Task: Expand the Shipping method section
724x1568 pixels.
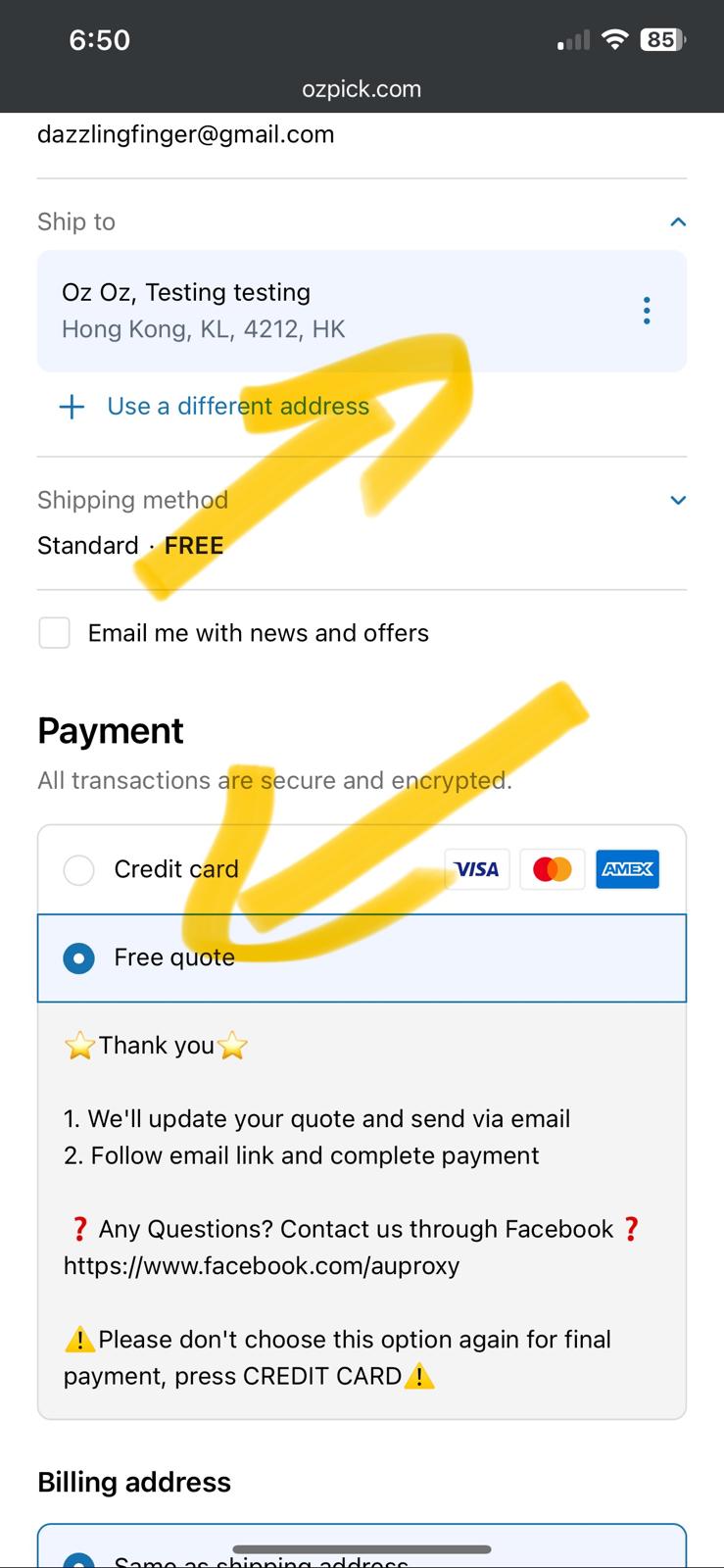Action: coord(677,501)
